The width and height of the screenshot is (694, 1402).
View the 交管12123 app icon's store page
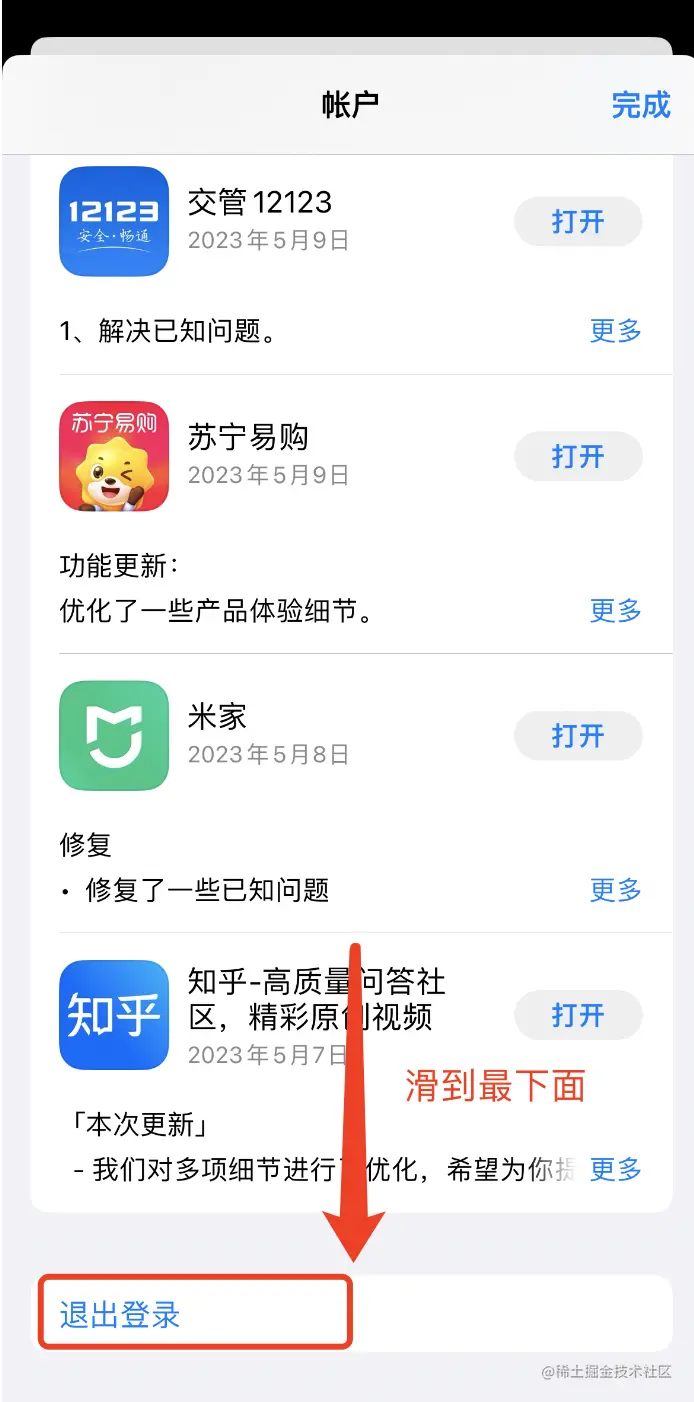114,221
